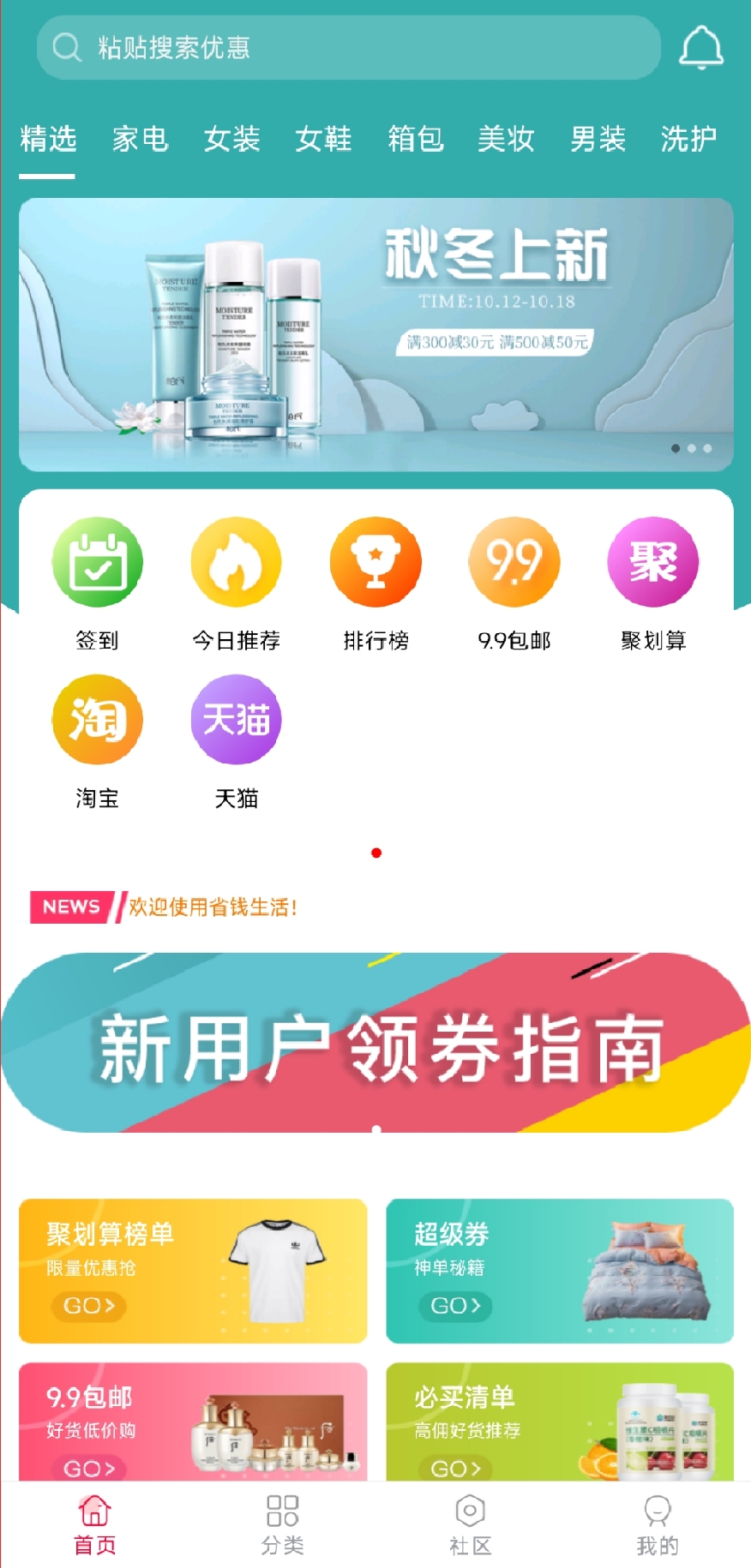
Task: Select the 美妆 category tab
Action: pyautogui.click(x=506, y=139)
